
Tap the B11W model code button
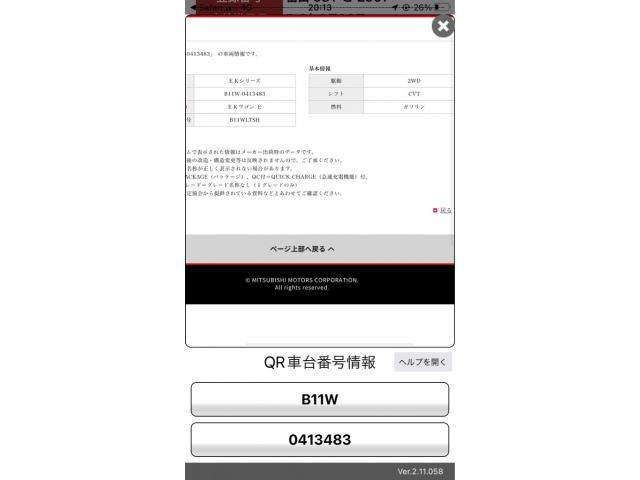[319, 399]
